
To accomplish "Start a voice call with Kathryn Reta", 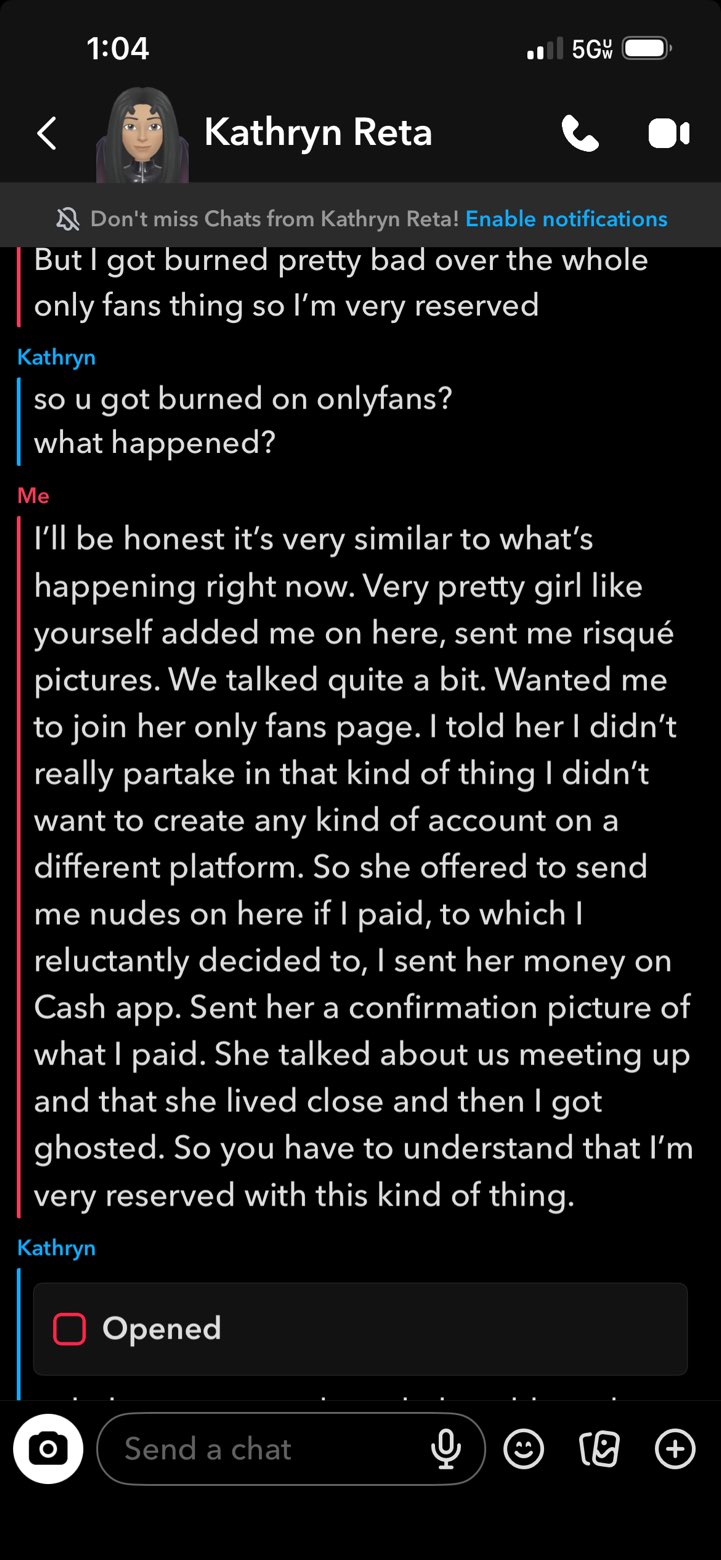I will pyautogui.click(x=580, y=133).
